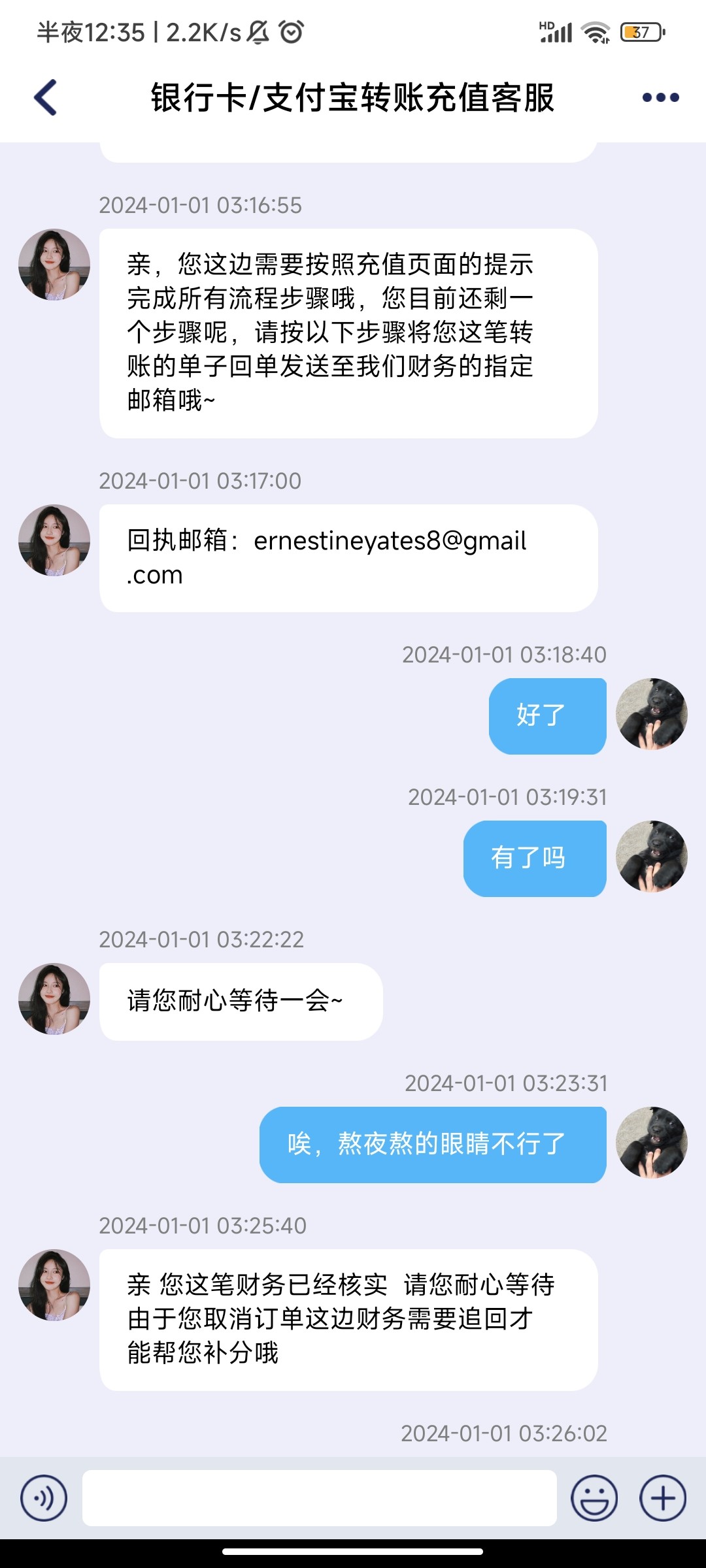Tap the back arrow to leave chat
Screen dimensions: 706x1568
44,98
